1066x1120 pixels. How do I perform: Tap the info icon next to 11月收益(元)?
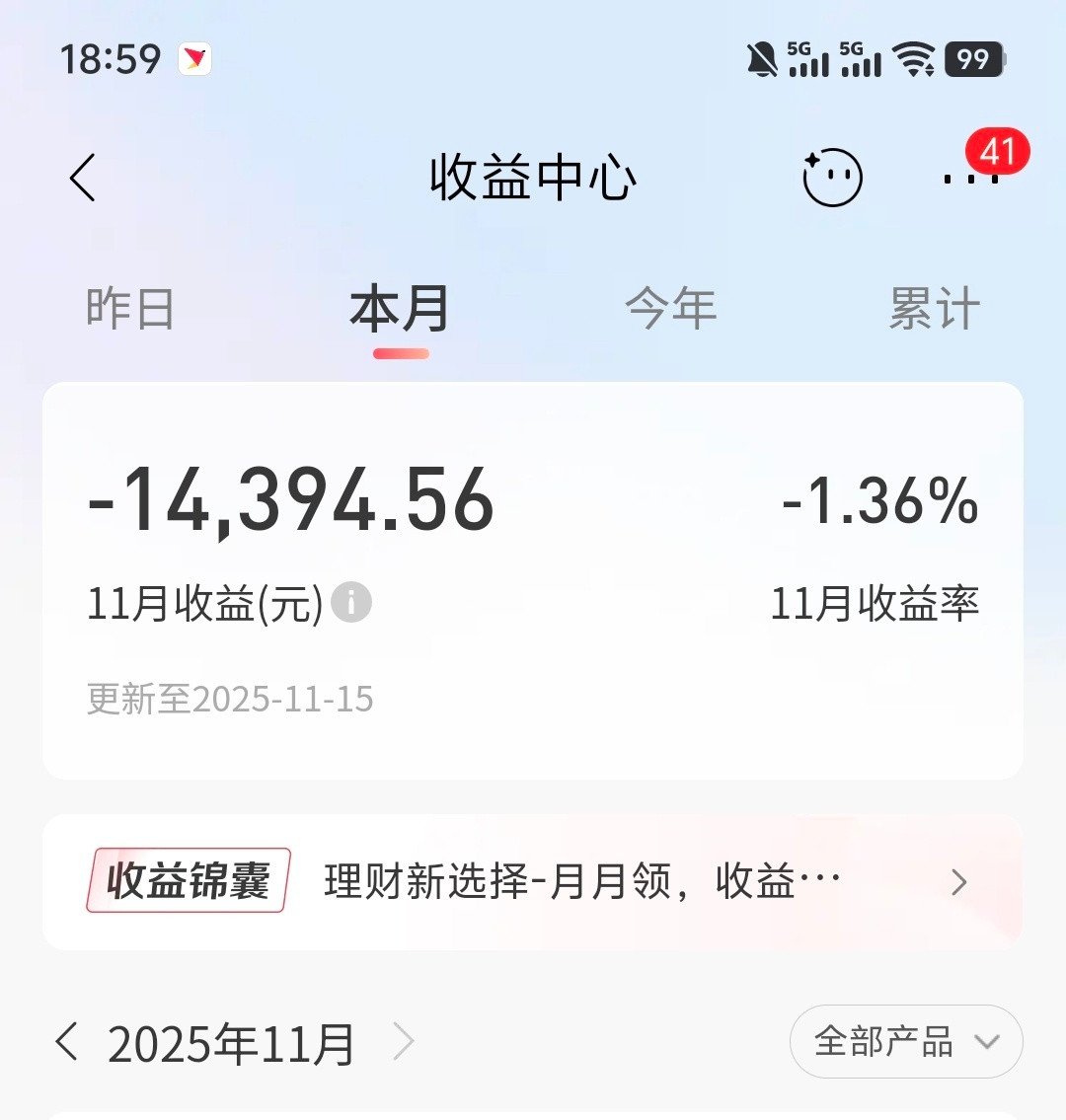coord(353,603)
